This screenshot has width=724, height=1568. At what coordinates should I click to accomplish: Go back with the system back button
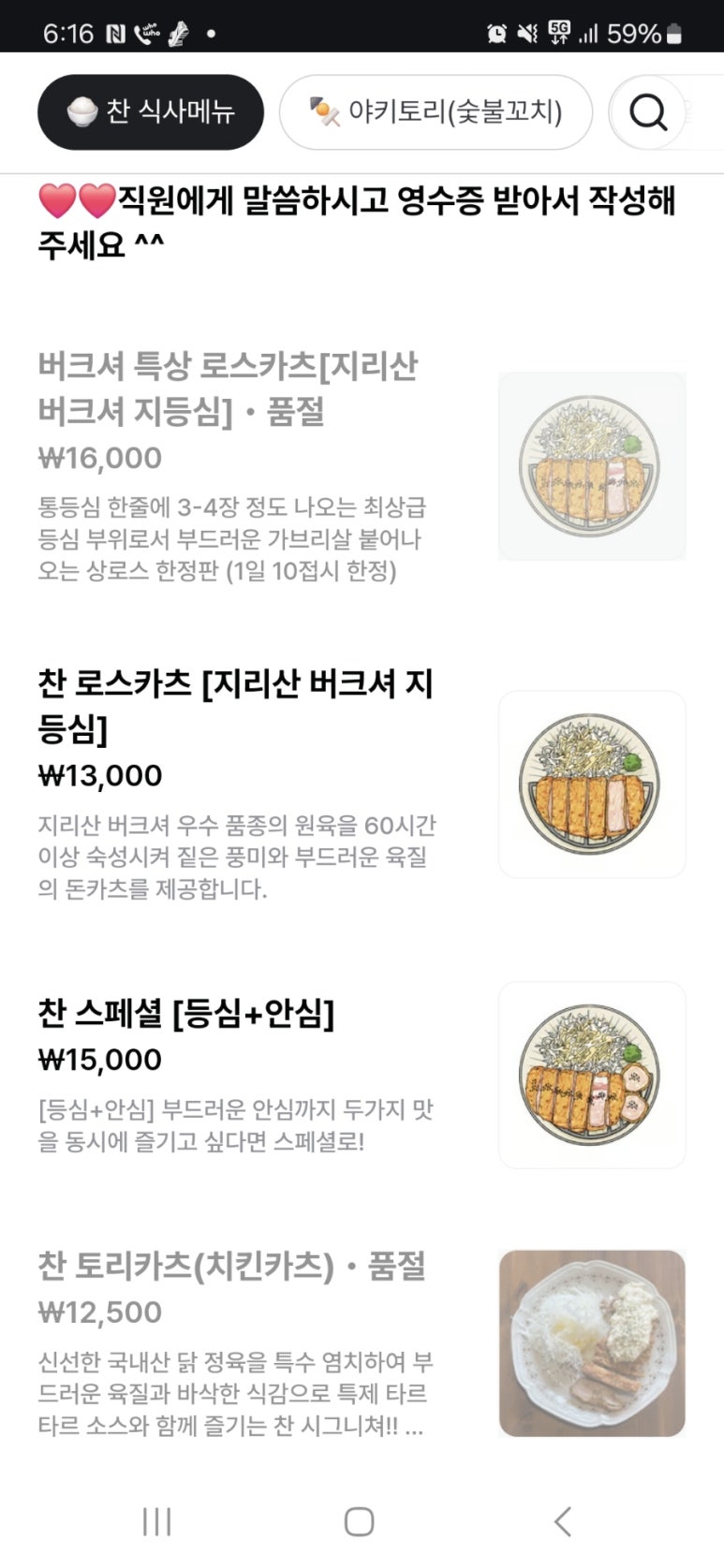(562, 1522)
